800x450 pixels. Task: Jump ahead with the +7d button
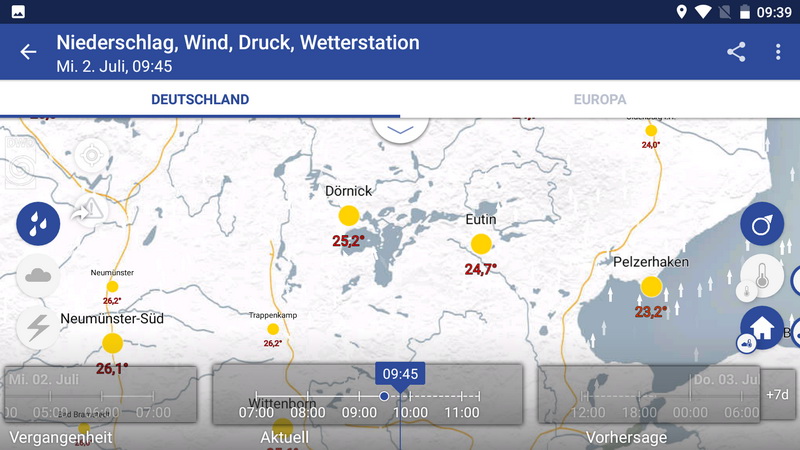point(777,394)
